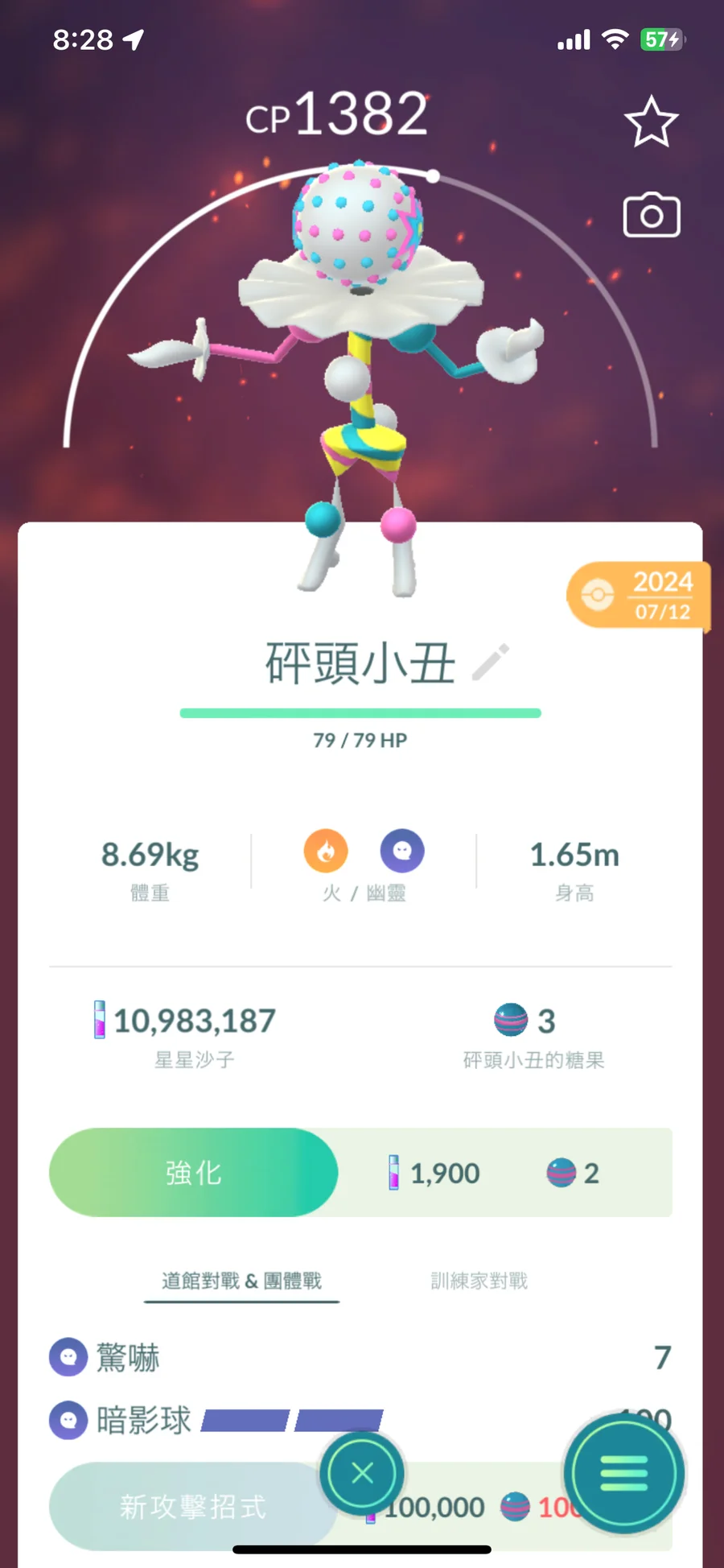Viewport: 724px width, 1568px height.
Task: Open the AR camera photo mode
Action: click(651, 215)
